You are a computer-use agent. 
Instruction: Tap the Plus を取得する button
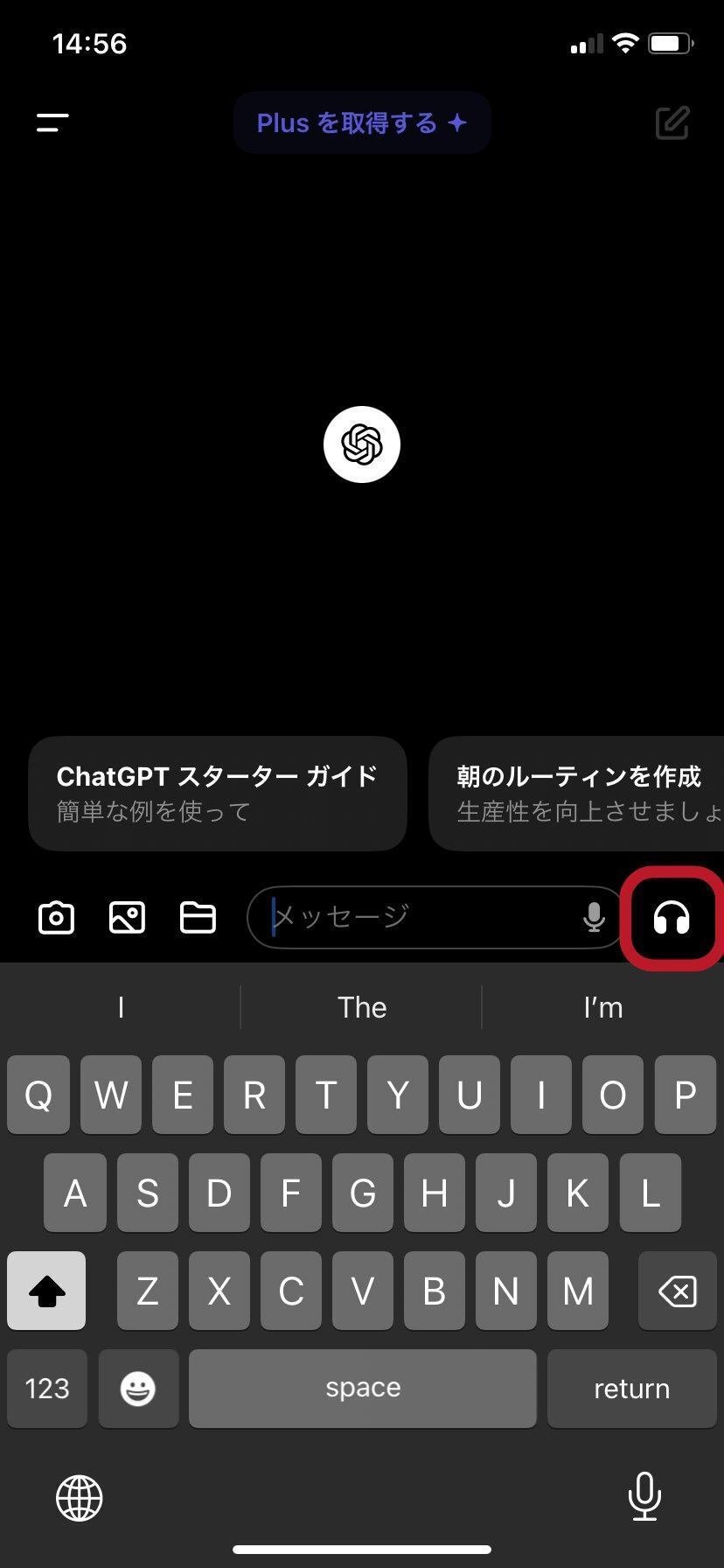pyautogui.click(x=362, y=123)
